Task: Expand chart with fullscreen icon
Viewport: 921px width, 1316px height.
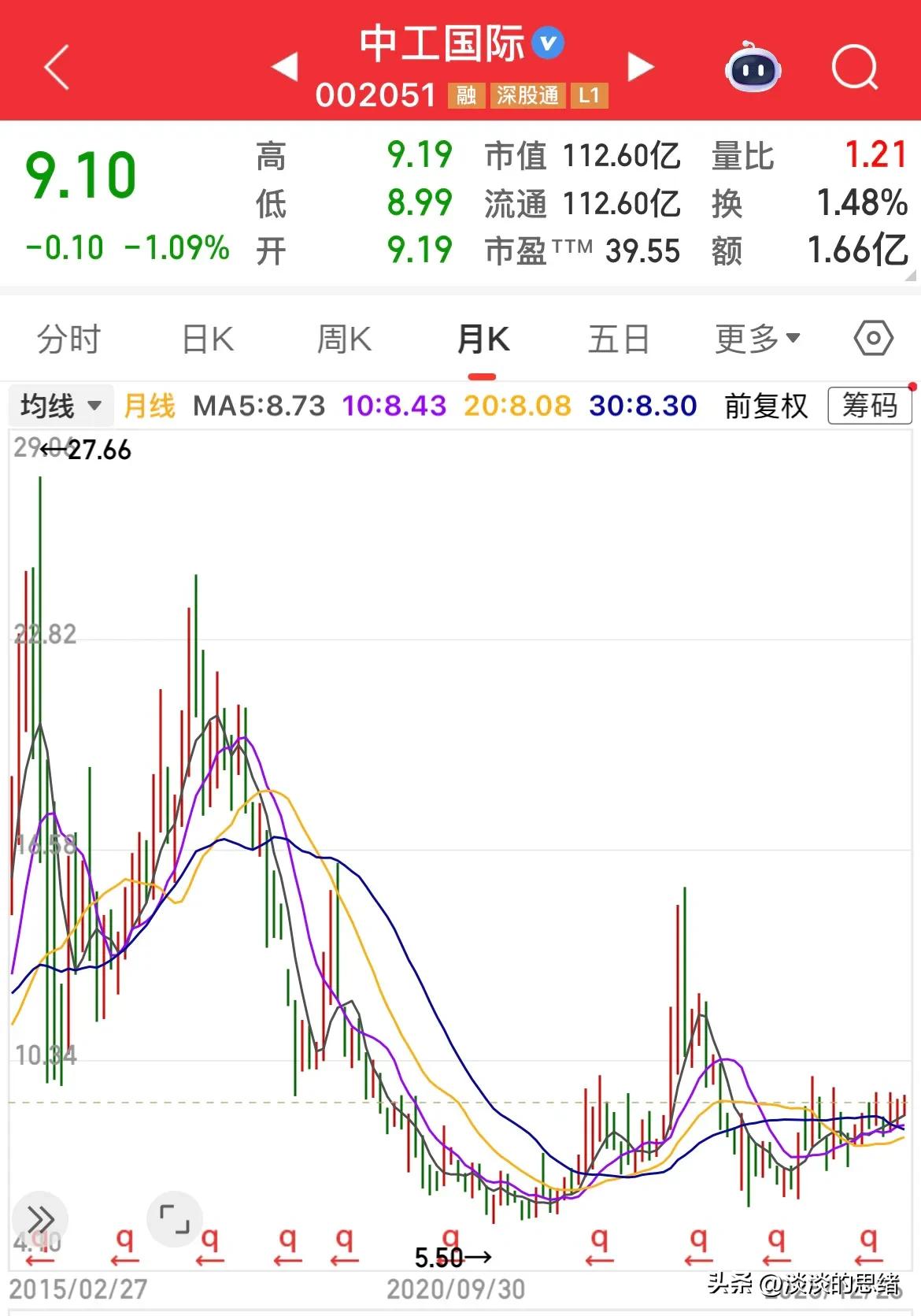Action: coord(175,1218)
